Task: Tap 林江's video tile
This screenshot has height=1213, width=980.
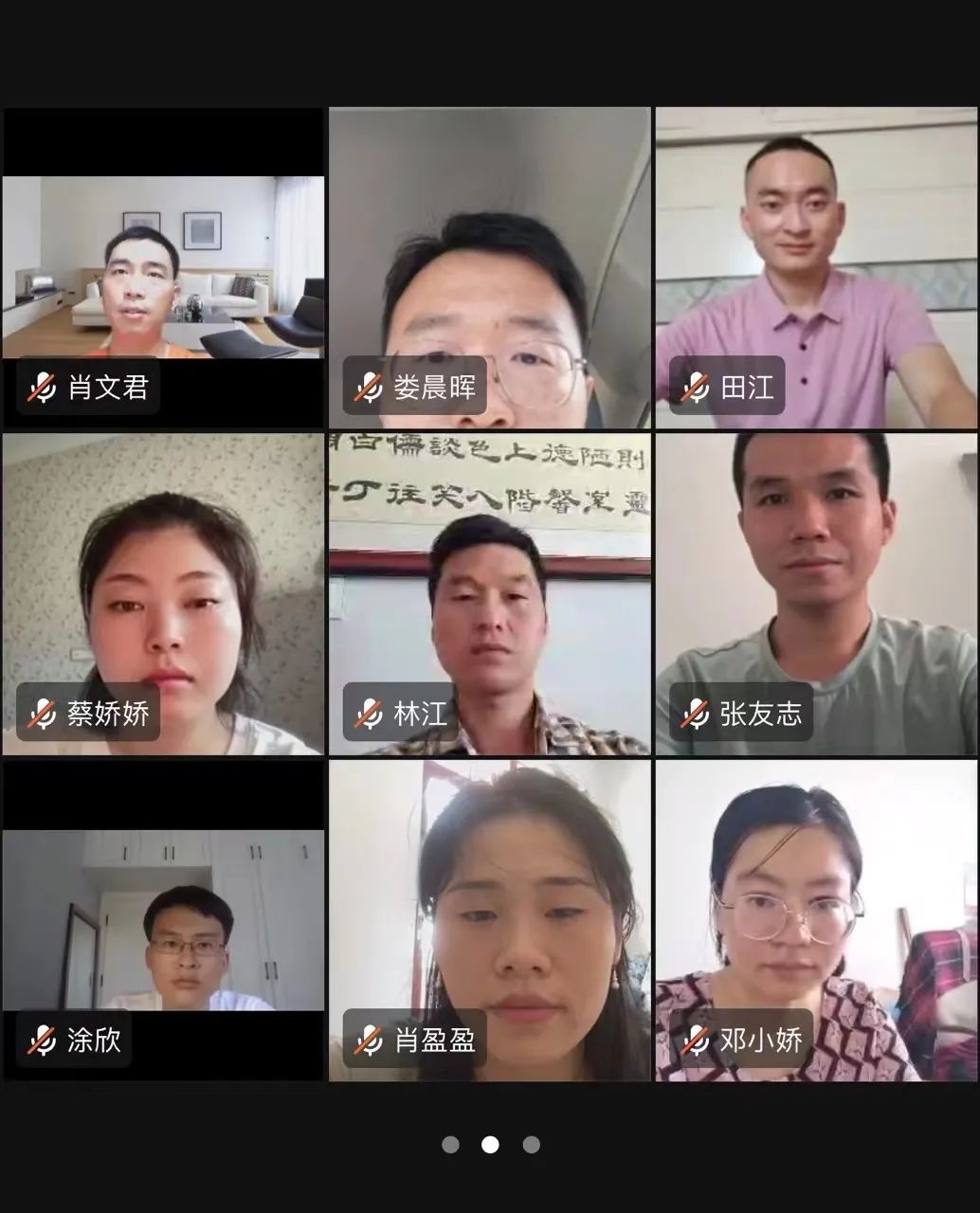Action: [490, 594]
